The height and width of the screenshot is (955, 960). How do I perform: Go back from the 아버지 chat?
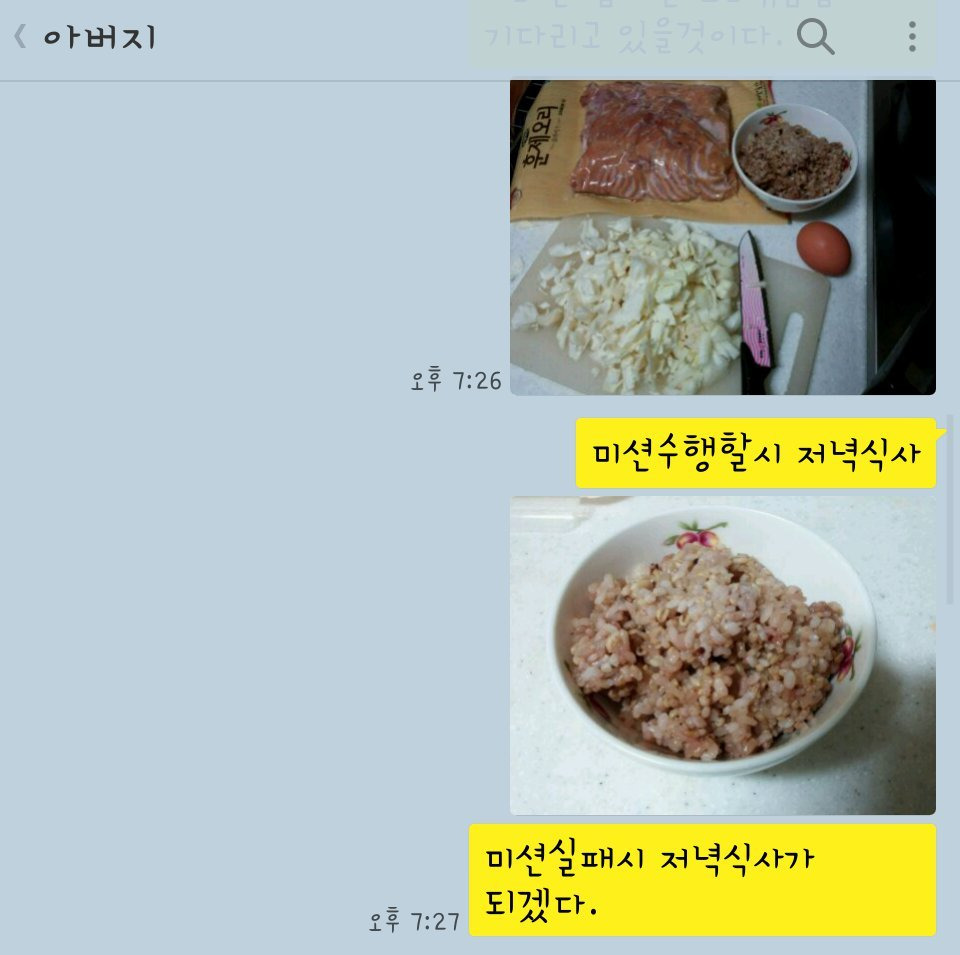(x=20, y=38)
